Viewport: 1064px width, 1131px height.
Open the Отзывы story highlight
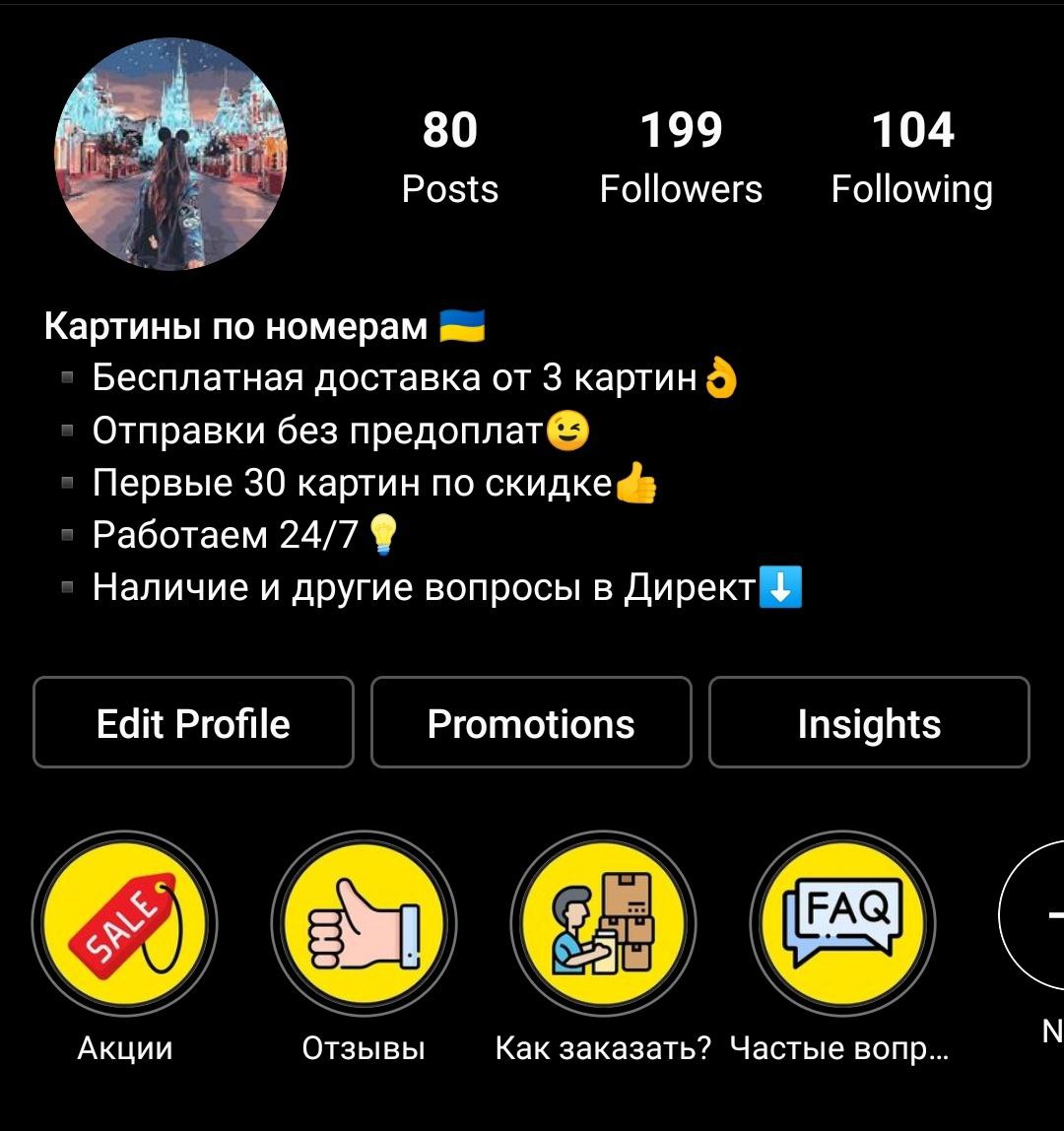coord(364,924)
